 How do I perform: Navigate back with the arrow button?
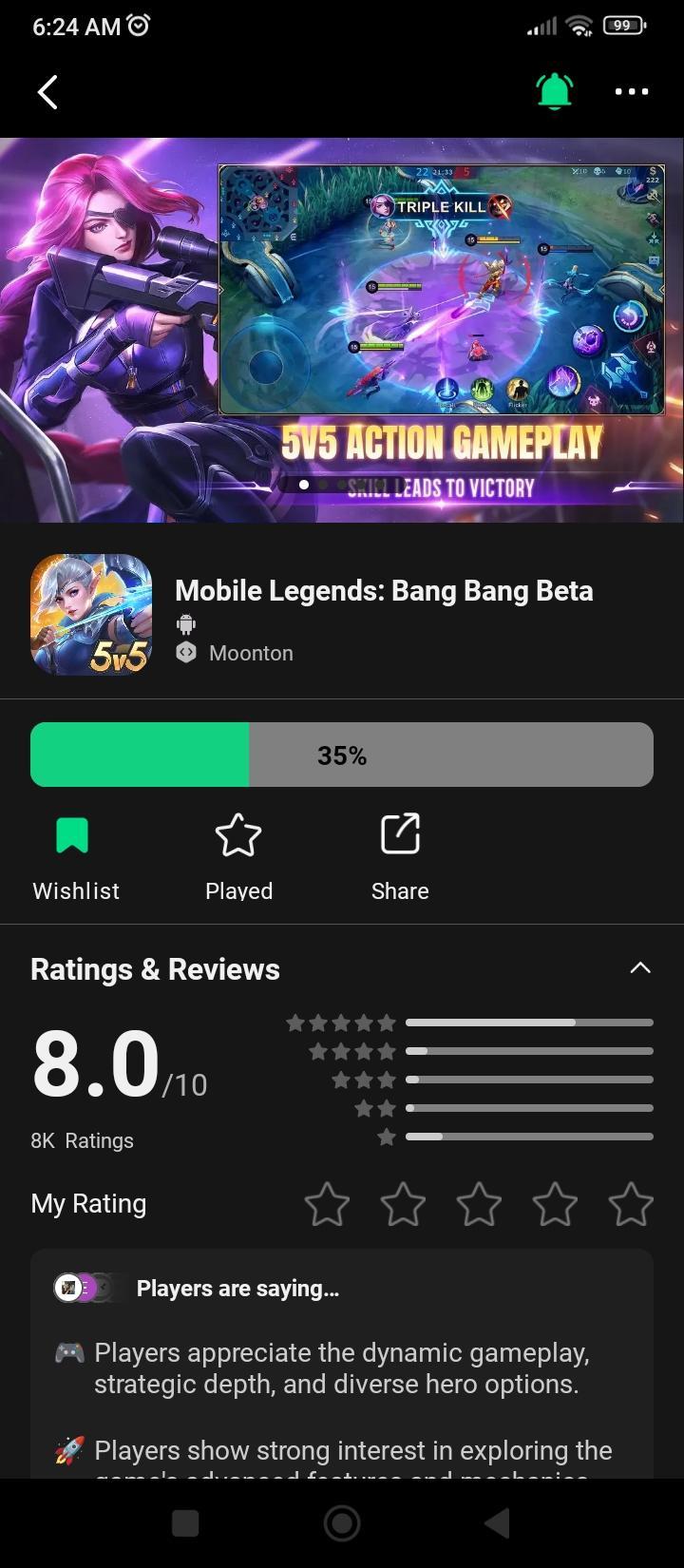tap(47, 91)
